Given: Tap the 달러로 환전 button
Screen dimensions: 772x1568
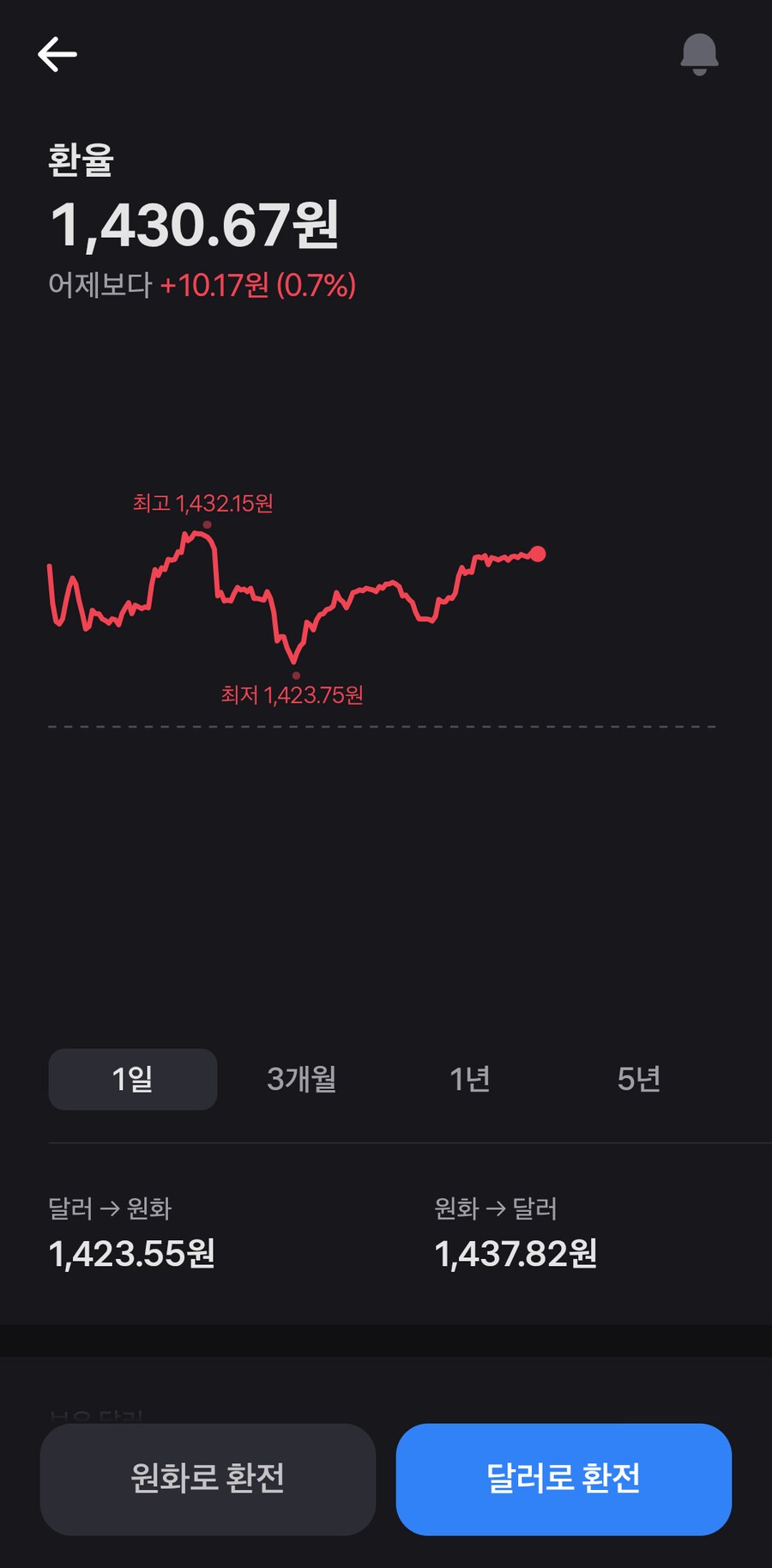Looking at the screenshot, I should coord(564,1479).
